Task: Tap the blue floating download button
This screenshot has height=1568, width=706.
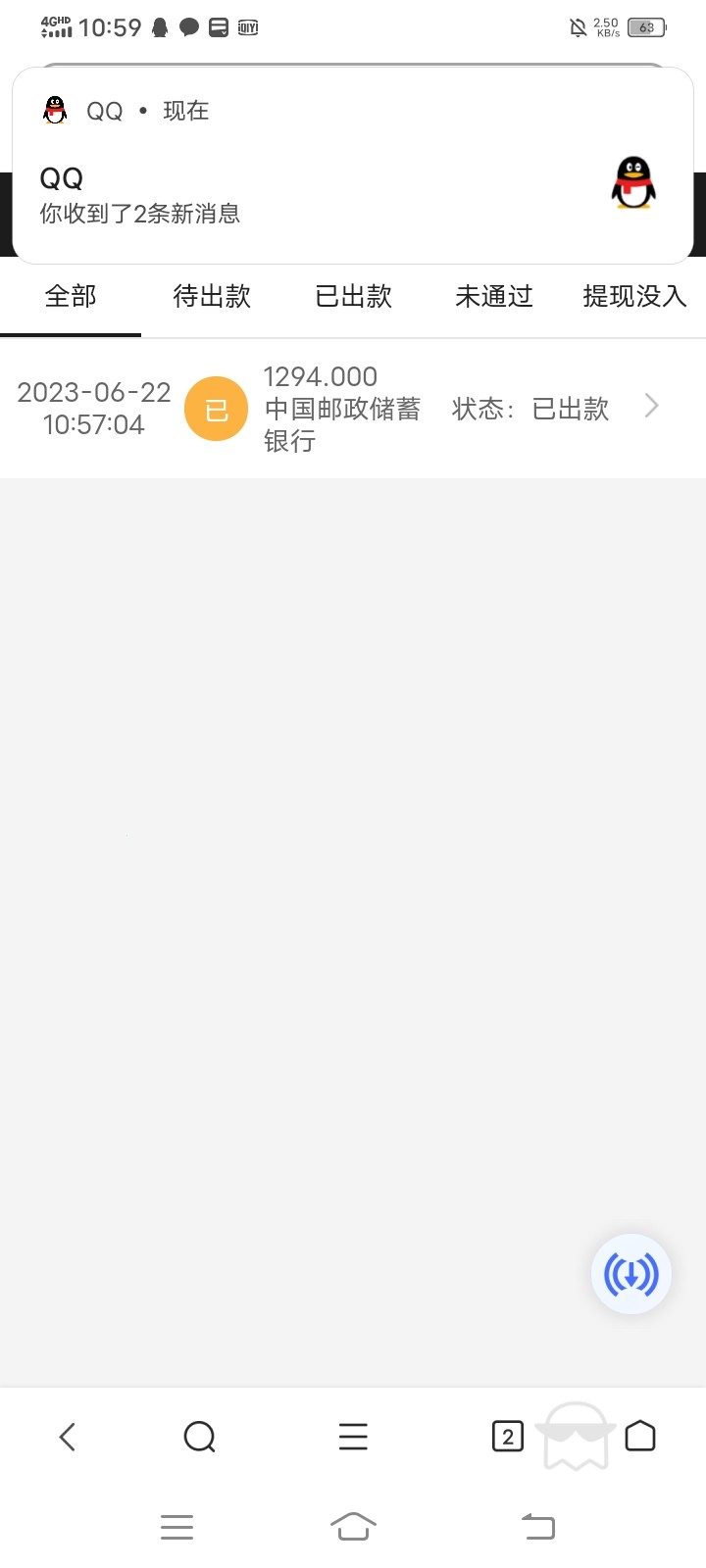Action: [x=631, y=1274]
